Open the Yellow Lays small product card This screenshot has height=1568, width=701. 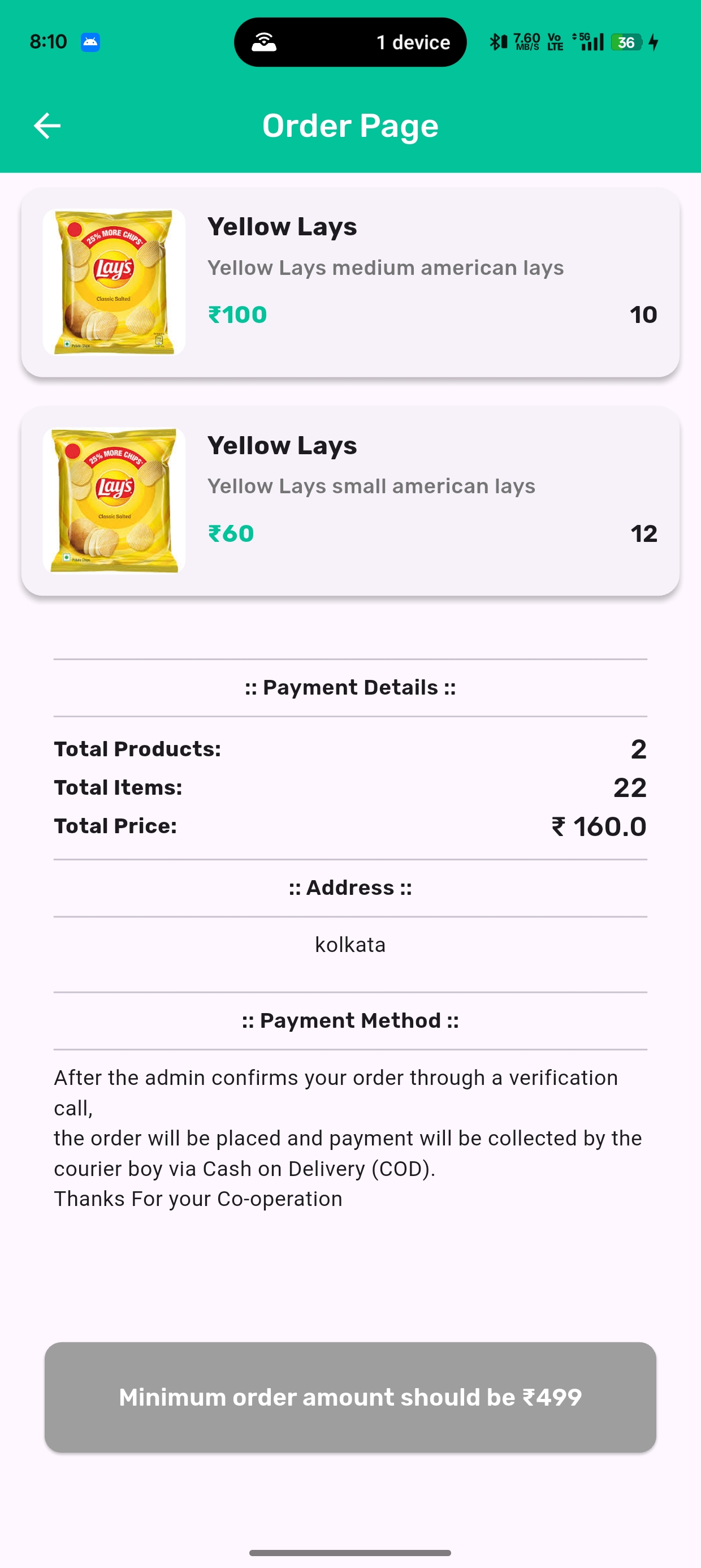click(x=350, y=501)
